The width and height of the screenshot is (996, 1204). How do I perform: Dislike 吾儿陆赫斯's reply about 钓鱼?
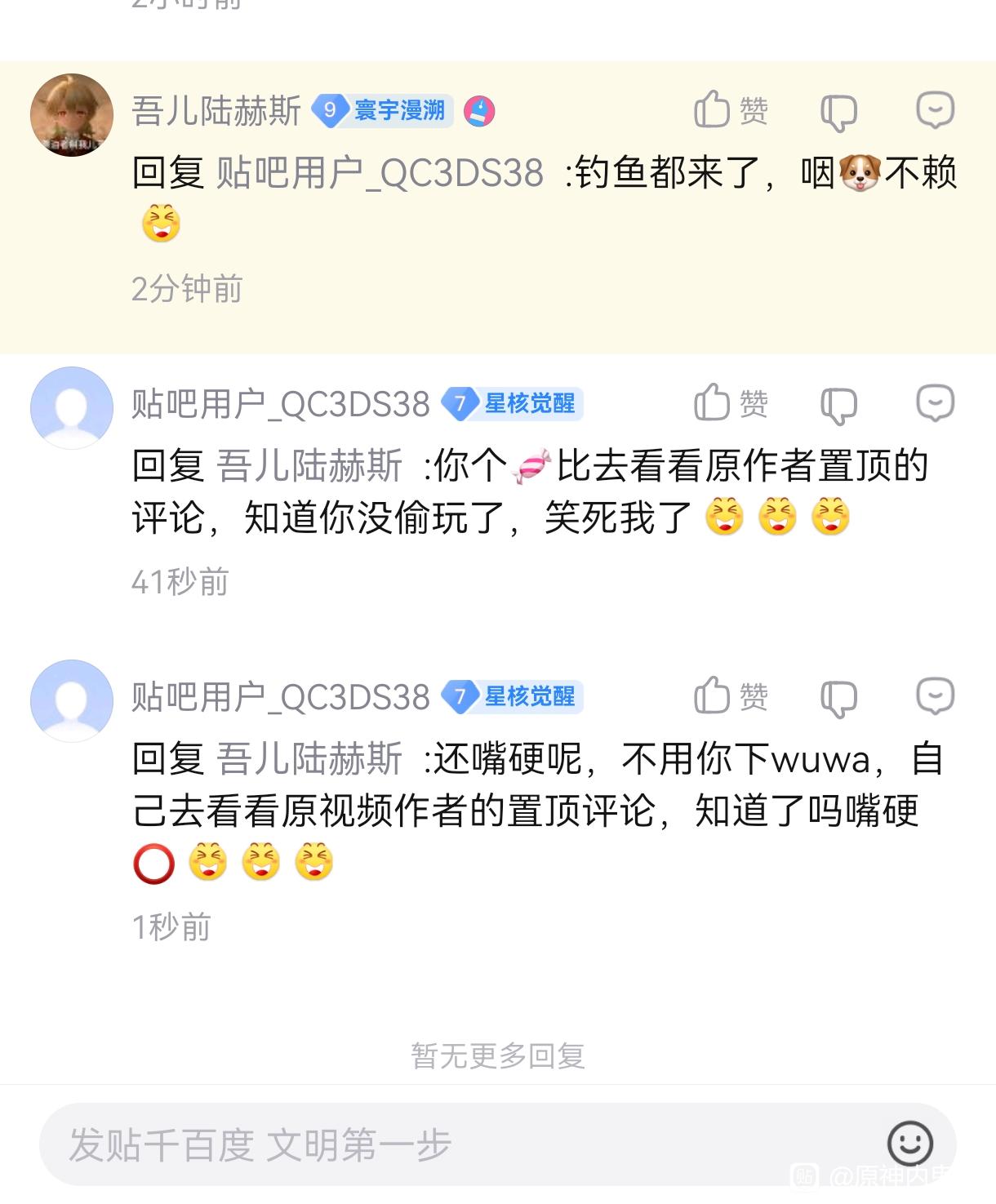pos(838,111)
